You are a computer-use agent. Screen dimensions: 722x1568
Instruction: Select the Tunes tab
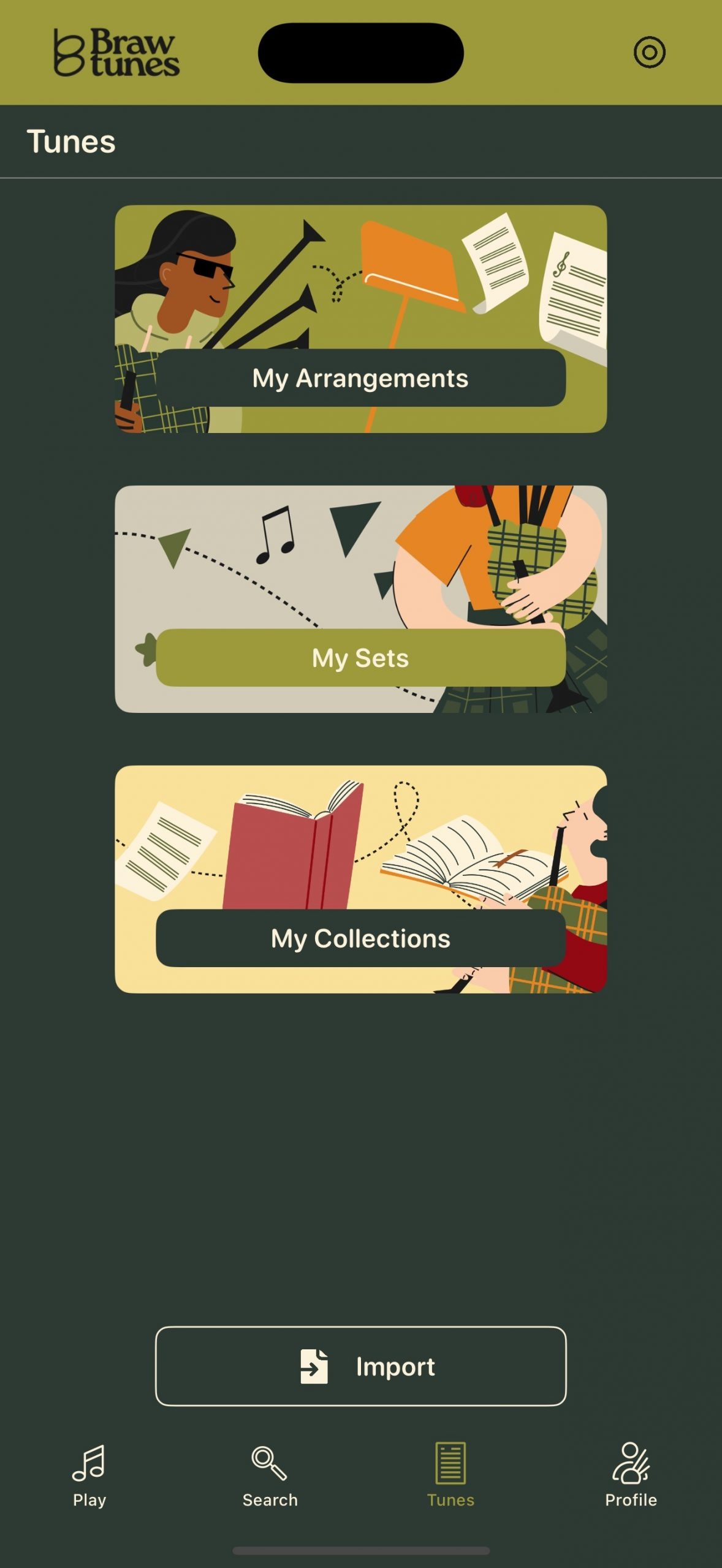[450, 1475]
